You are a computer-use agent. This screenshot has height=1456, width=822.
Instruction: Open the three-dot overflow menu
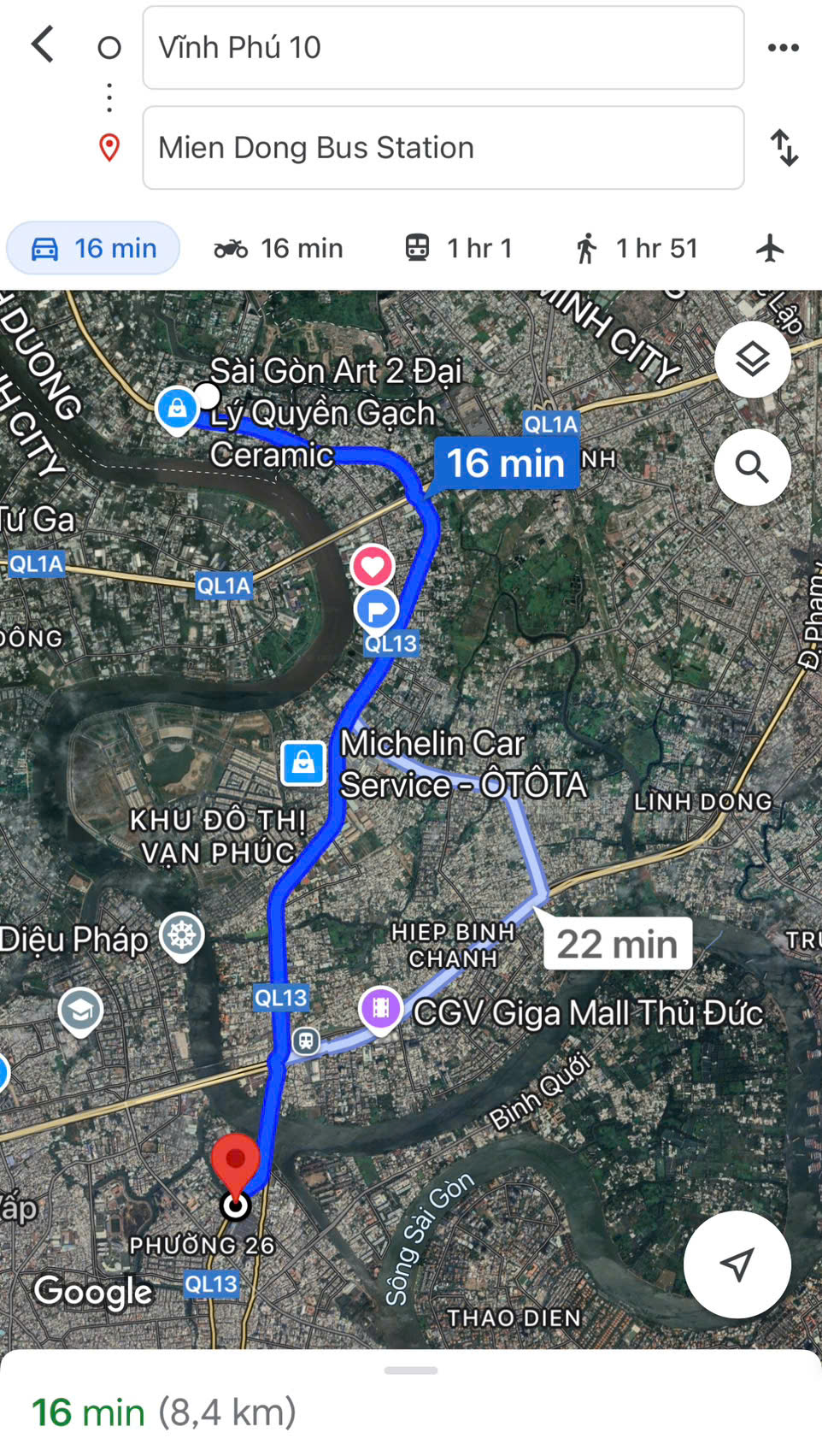[x=783, y=48]
